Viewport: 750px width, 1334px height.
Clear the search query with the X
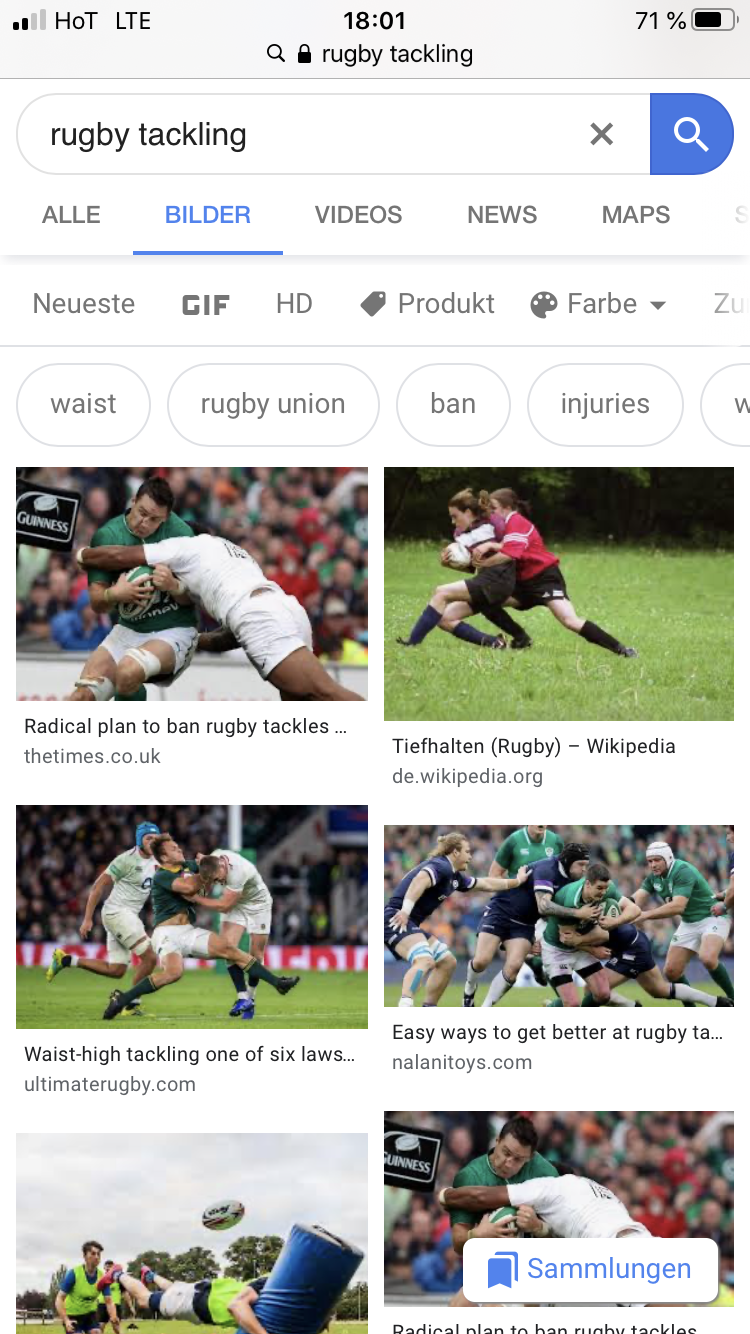[x=601, y=134]
